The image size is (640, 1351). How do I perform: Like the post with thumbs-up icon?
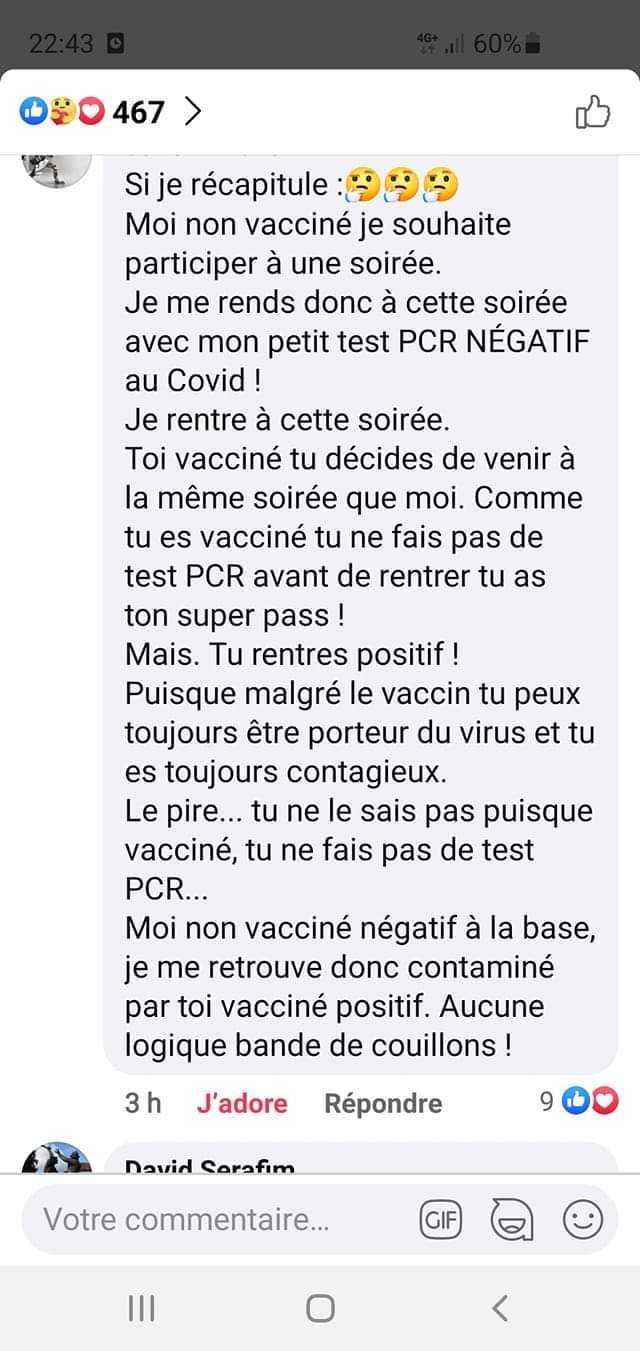tap(592, 112)
